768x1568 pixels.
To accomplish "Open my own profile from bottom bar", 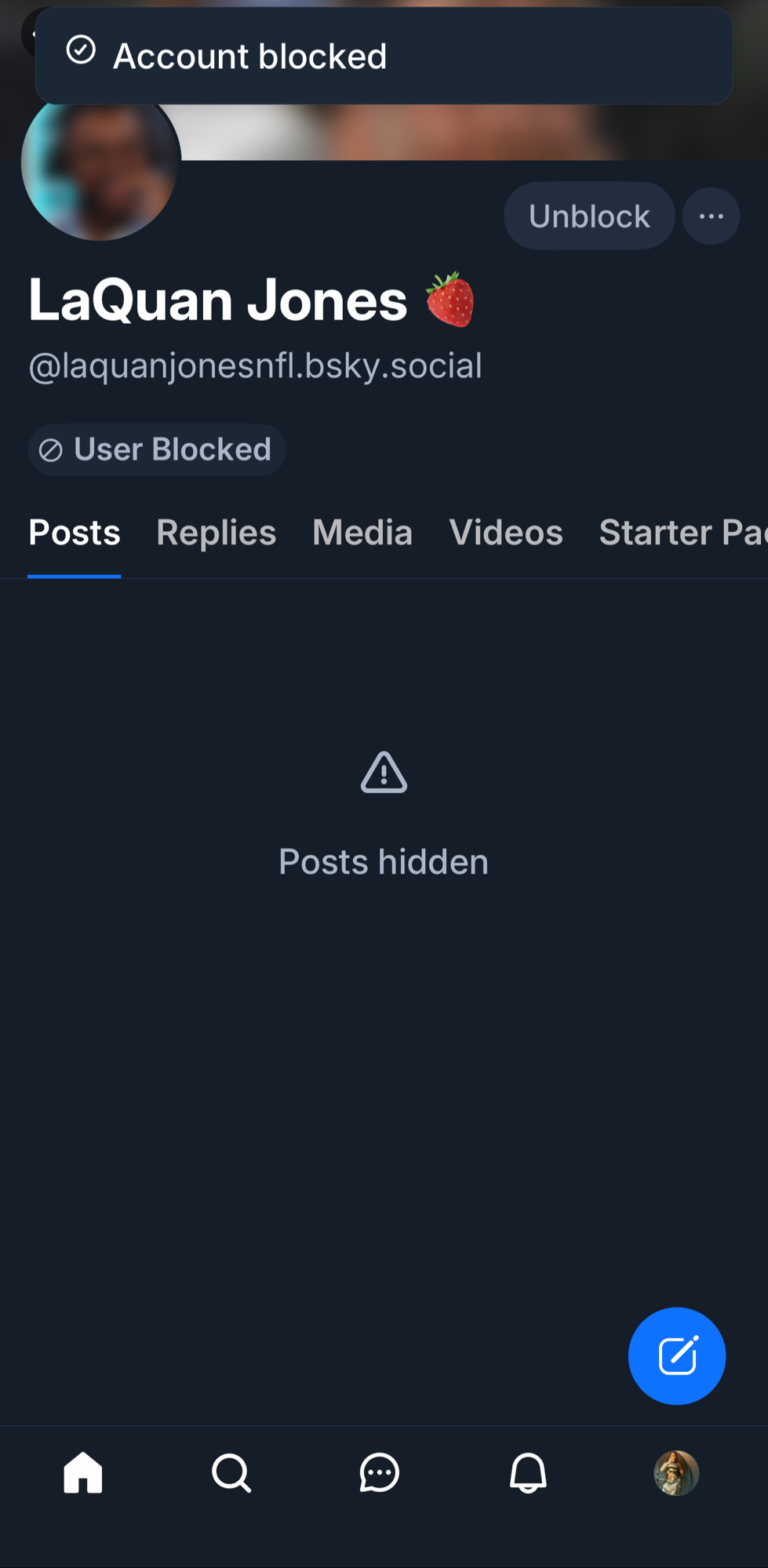I will (676, 1472).
